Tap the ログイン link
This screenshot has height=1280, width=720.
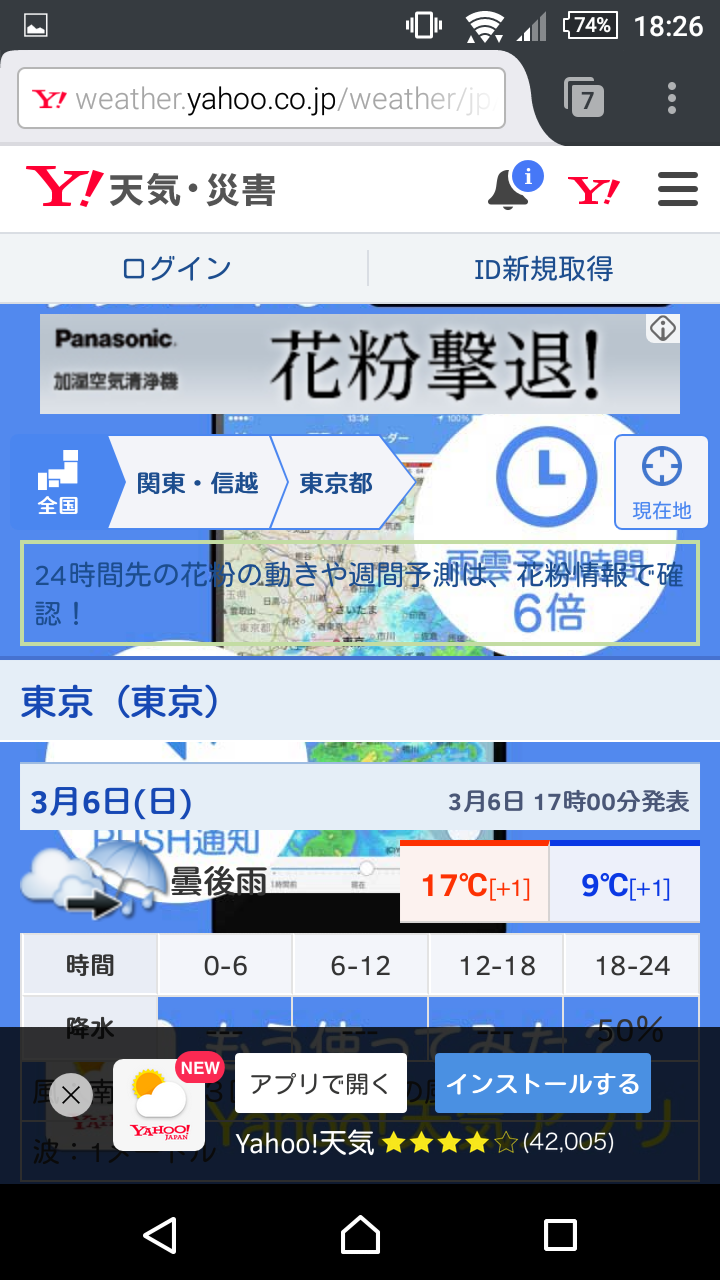click(x=177, y=268)
